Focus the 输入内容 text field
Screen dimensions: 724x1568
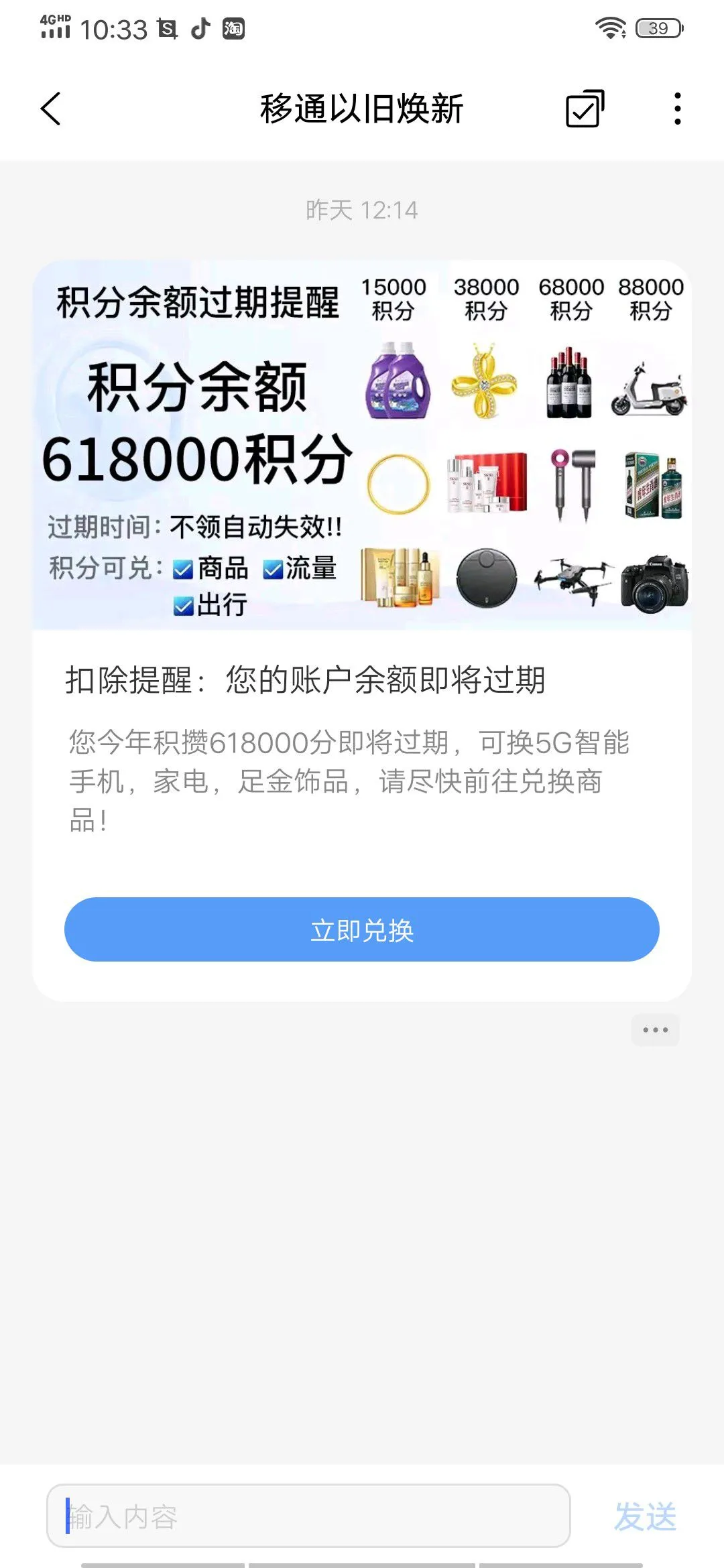point(308,1516)
